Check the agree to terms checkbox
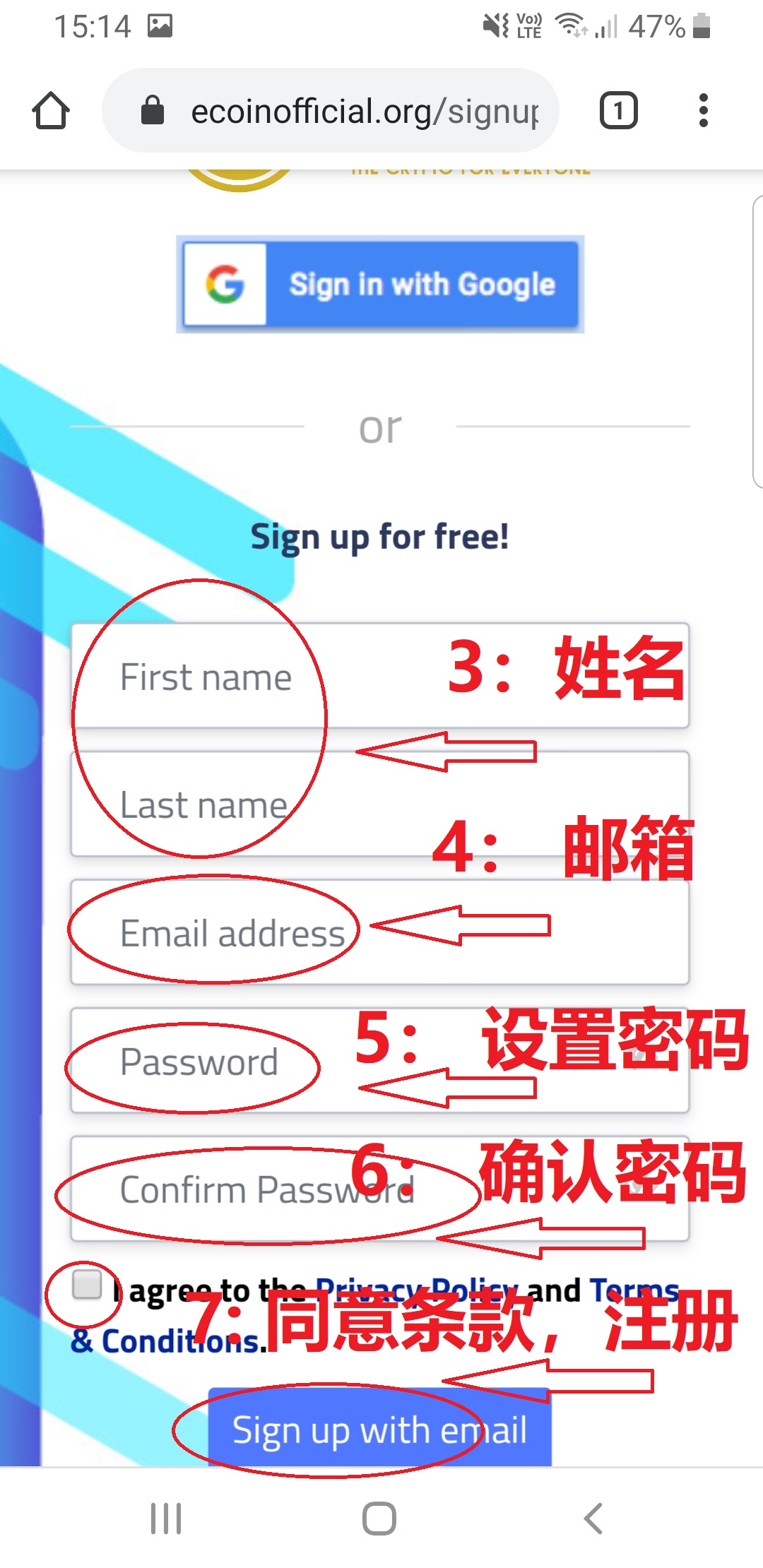Screen dimensions: 763x1568 [x=88, y=1284]
